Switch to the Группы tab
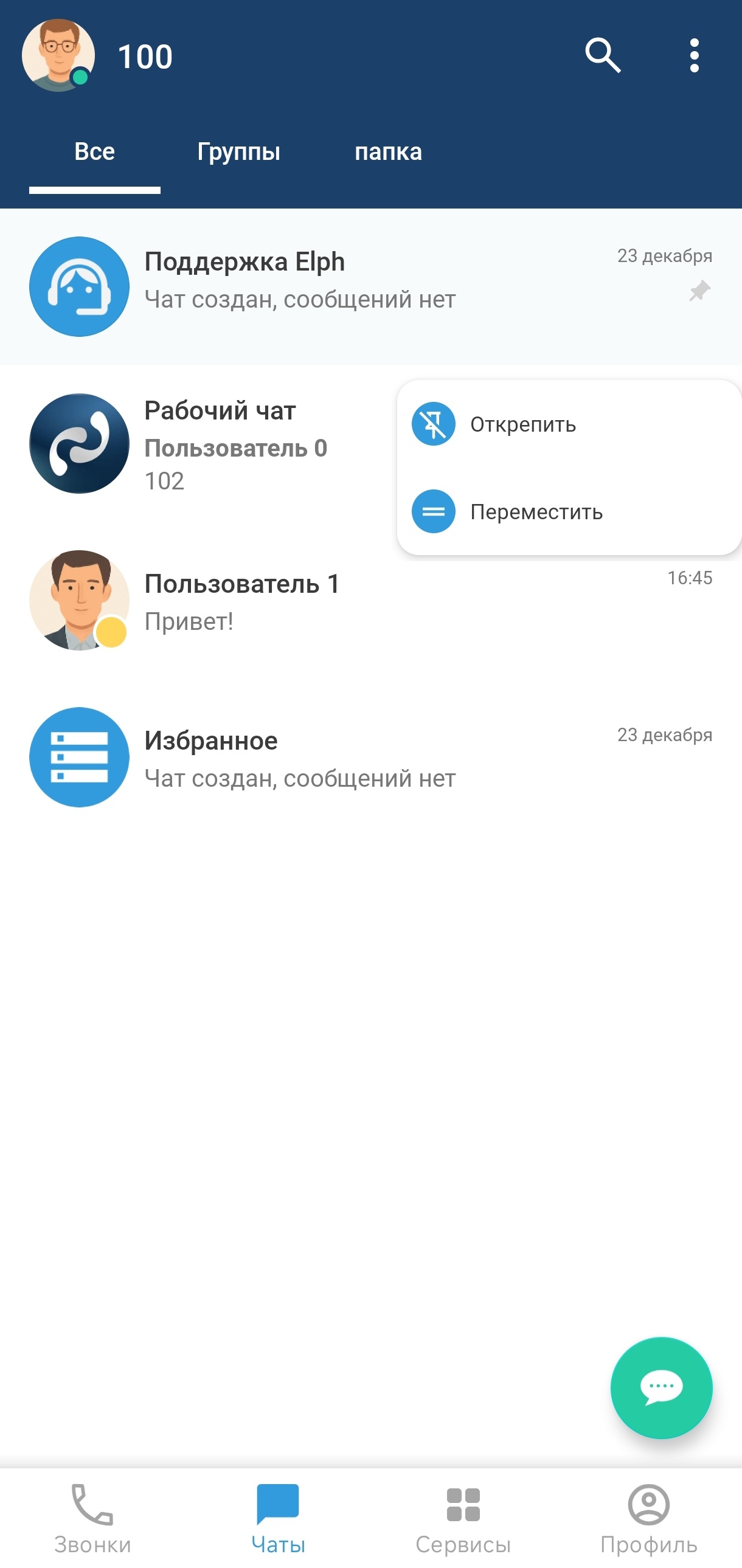Viewport: 742px width, 1568px height. [238, 151]
